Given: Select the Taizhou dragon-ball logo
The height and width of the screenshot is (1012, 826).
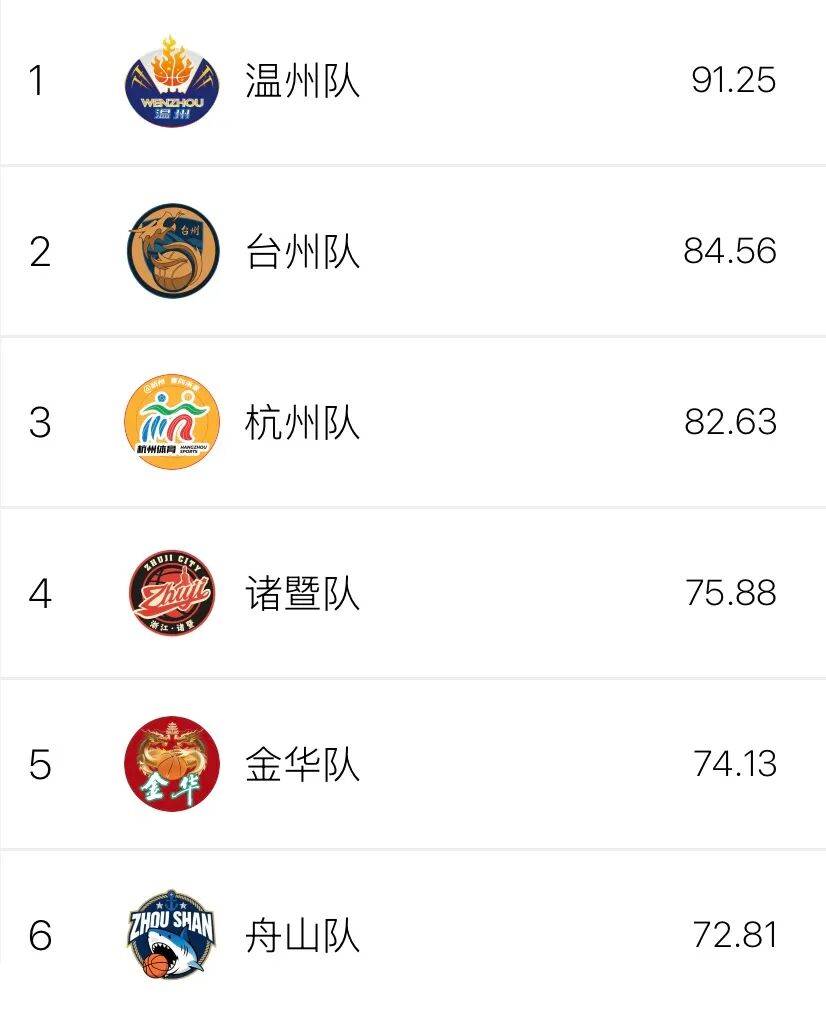Looking at the screenshot, I should [171, 251].
